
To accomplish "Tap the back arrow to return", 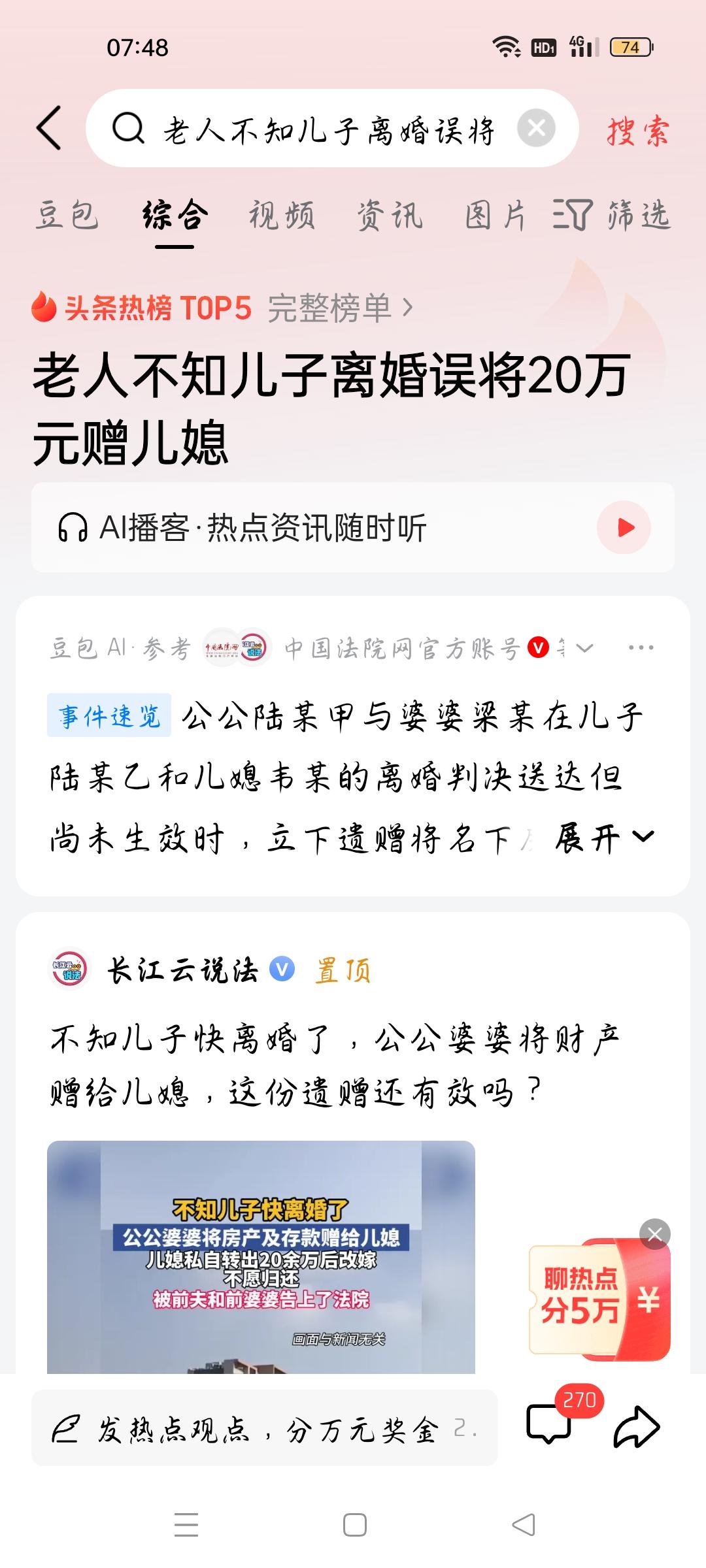I will click(49, 129).
